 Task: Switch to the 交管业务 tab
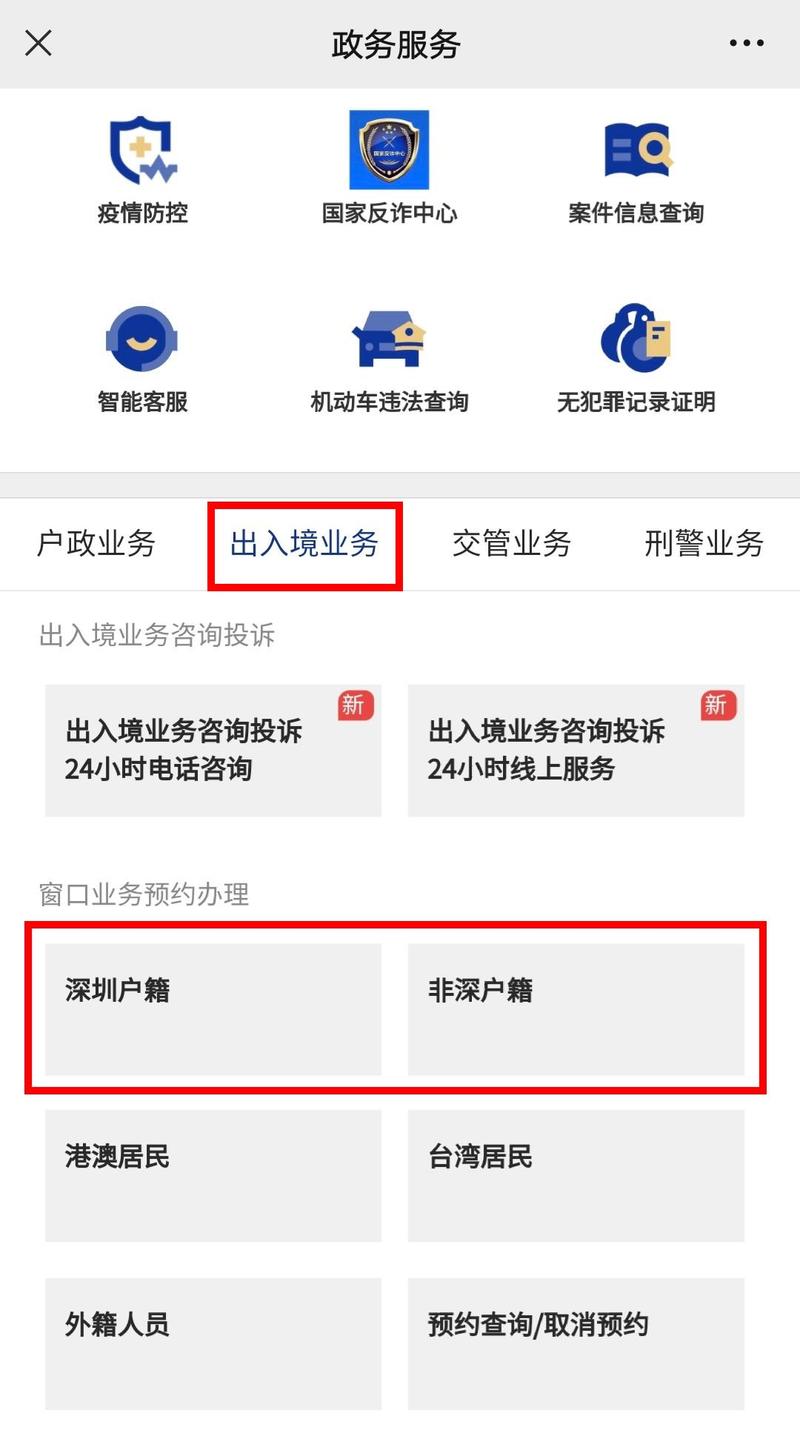[511, 544]
